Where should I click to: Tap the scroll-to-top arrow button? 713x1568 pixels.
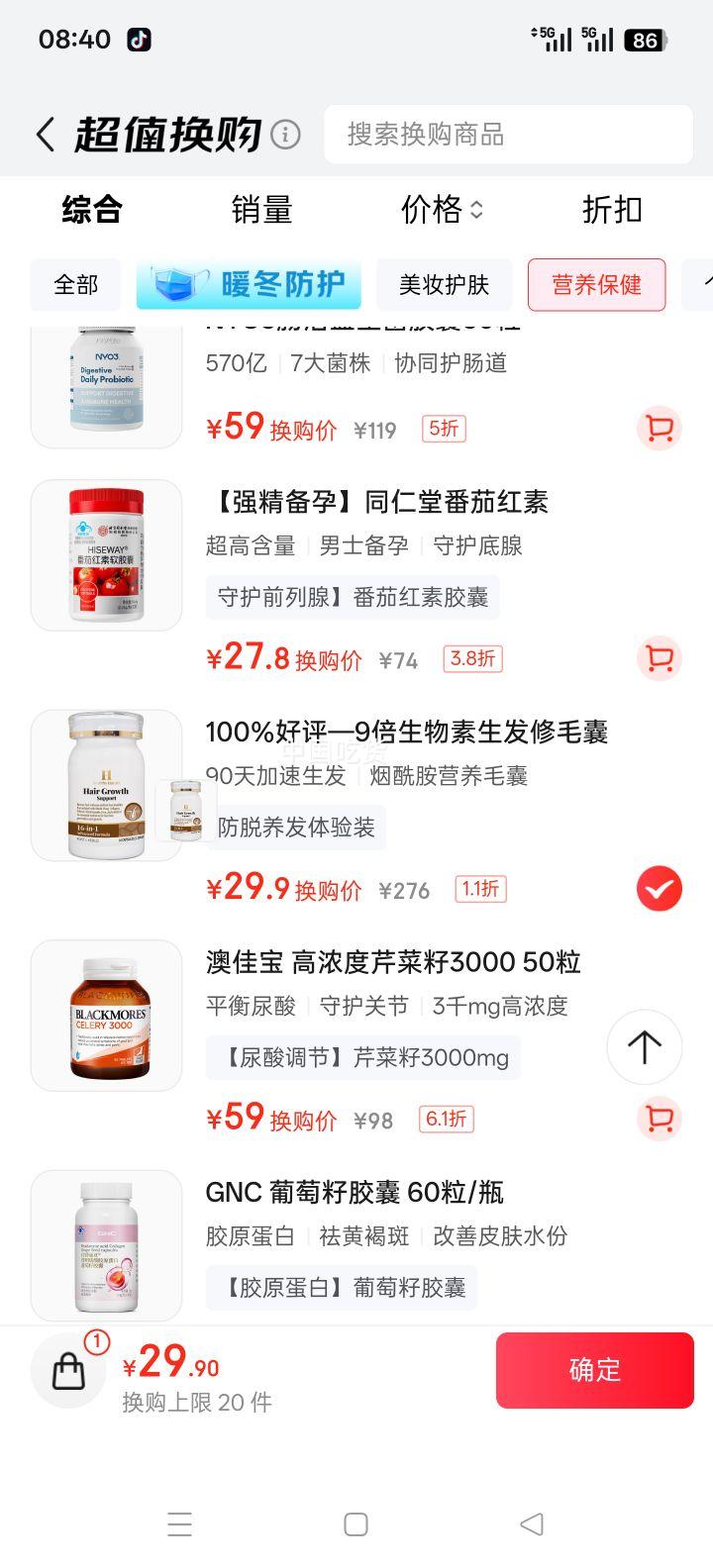(x=644, y=1047)
